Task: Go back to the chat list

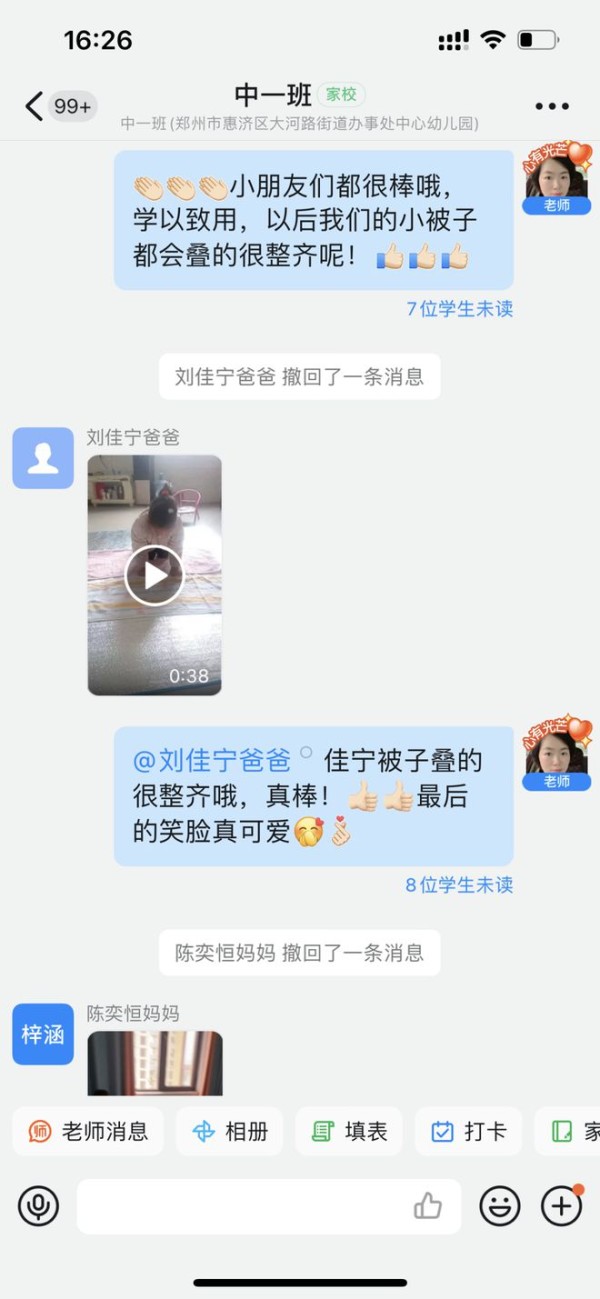Action: pos(35,106)
